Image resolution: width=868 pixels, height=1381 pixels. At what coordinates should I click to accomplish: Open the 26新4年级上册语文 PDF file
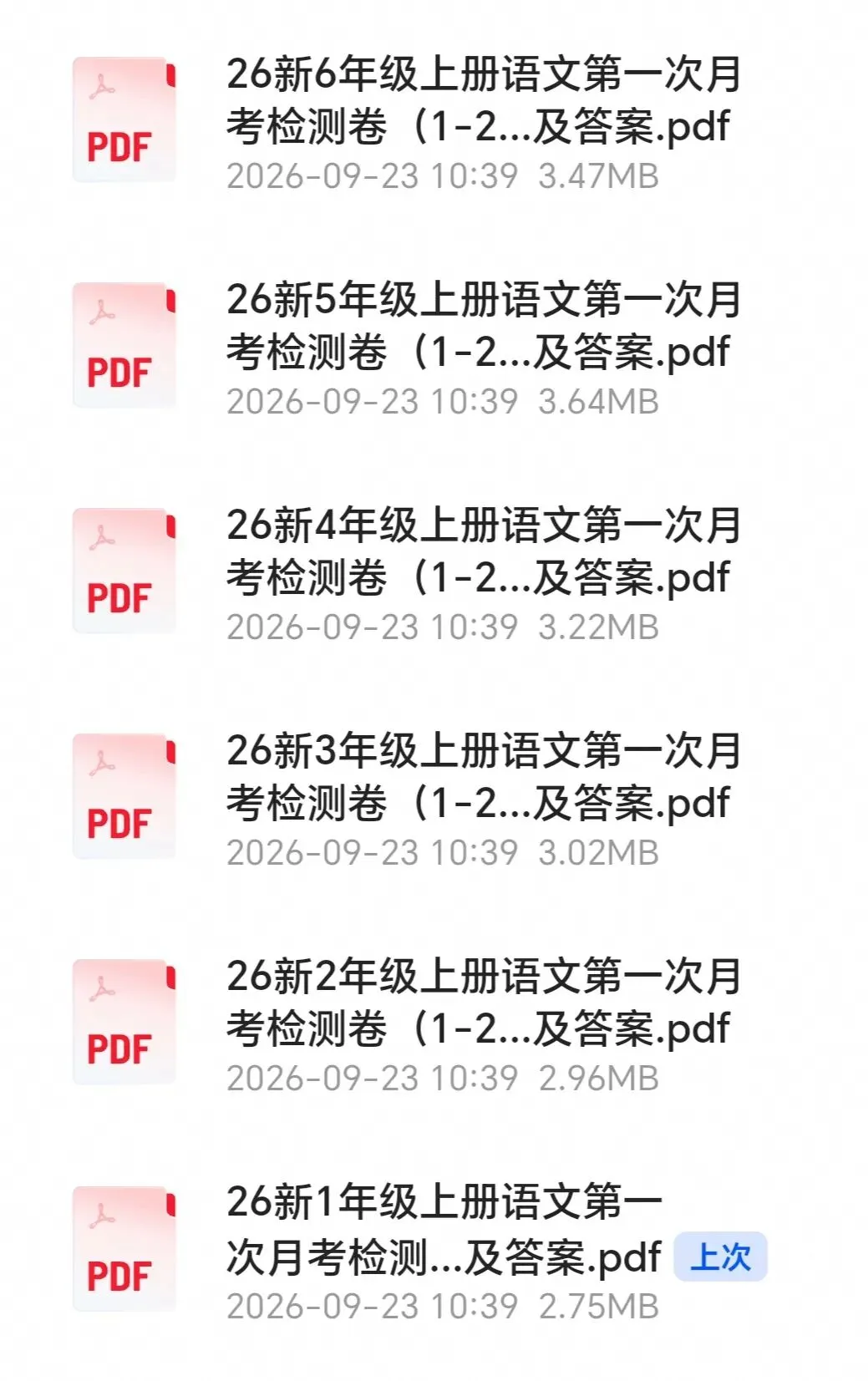click(x=434, y=572)
